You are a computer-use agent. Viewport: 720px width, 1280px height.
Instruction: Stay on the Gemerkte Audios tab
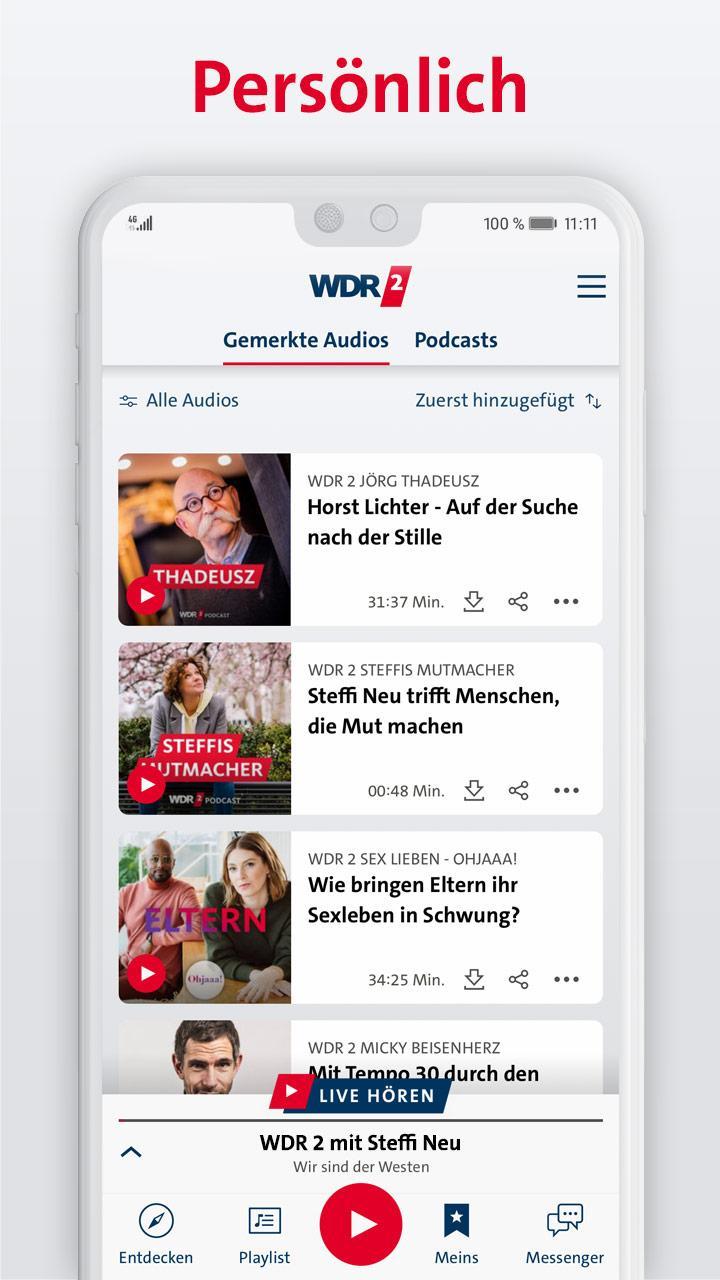click(306, 340)
